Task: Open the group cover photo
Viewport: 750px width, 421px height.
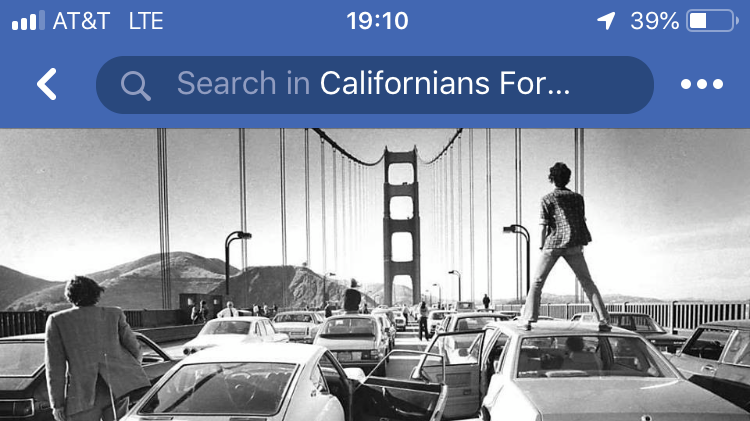Action: tap(375, 275)
